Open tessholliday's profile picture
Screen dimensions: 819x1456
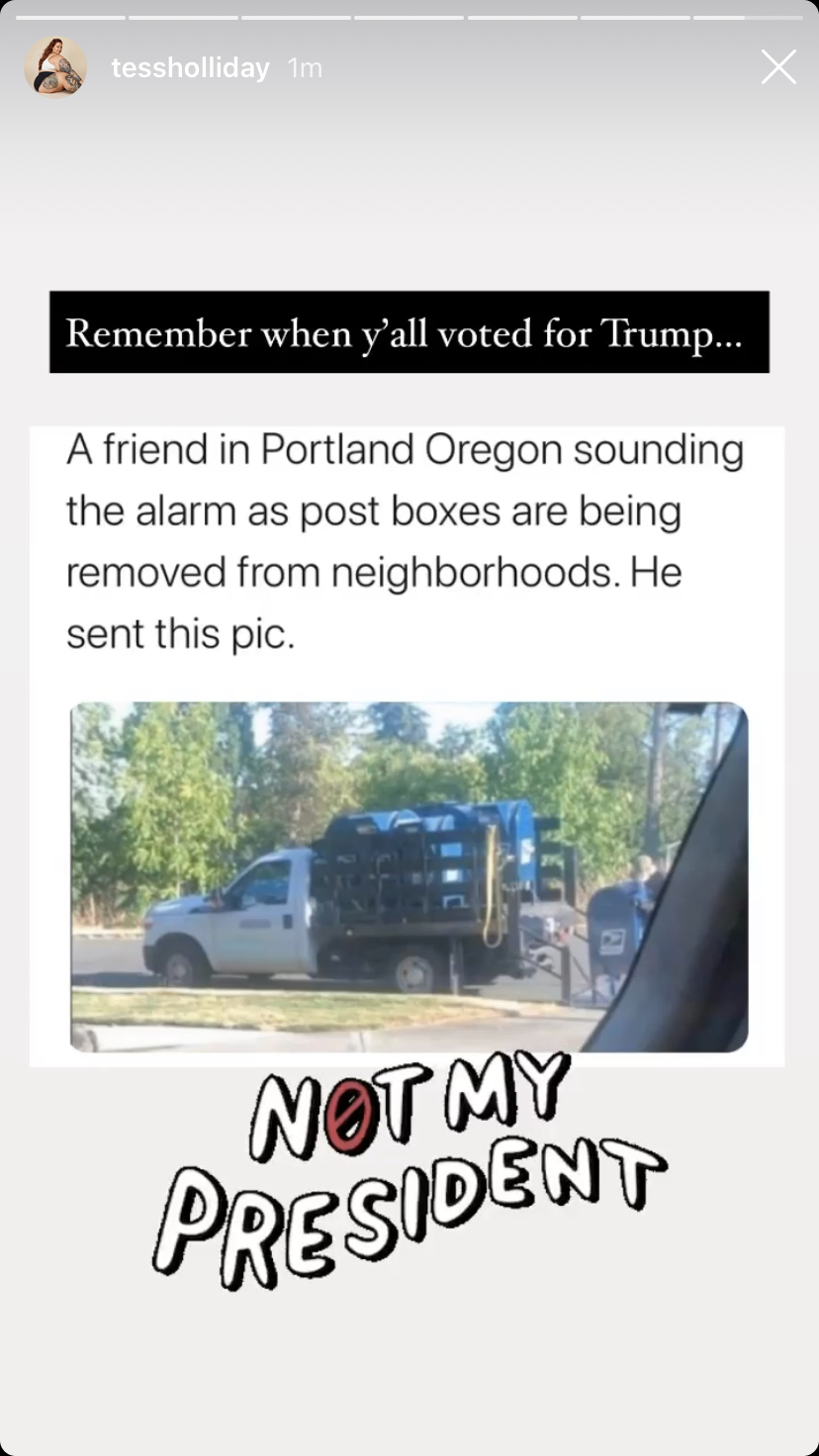point(55,67)
